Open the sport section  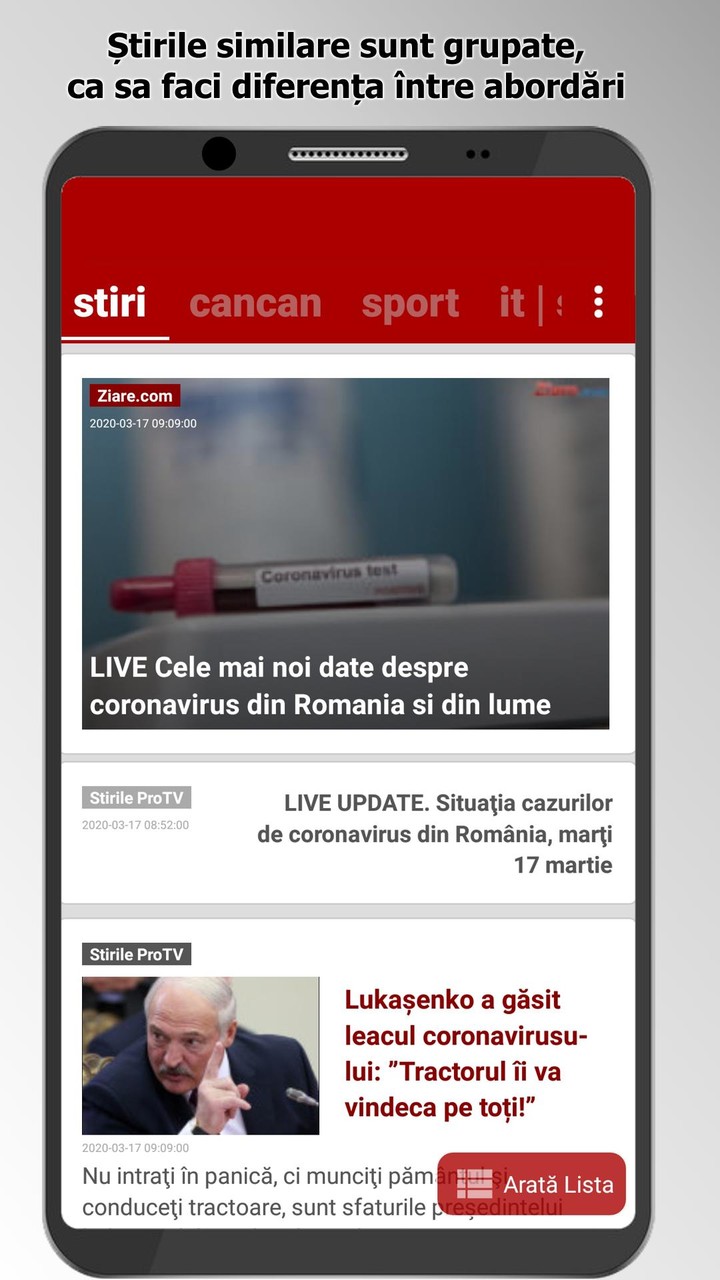(x=411, y=303)
